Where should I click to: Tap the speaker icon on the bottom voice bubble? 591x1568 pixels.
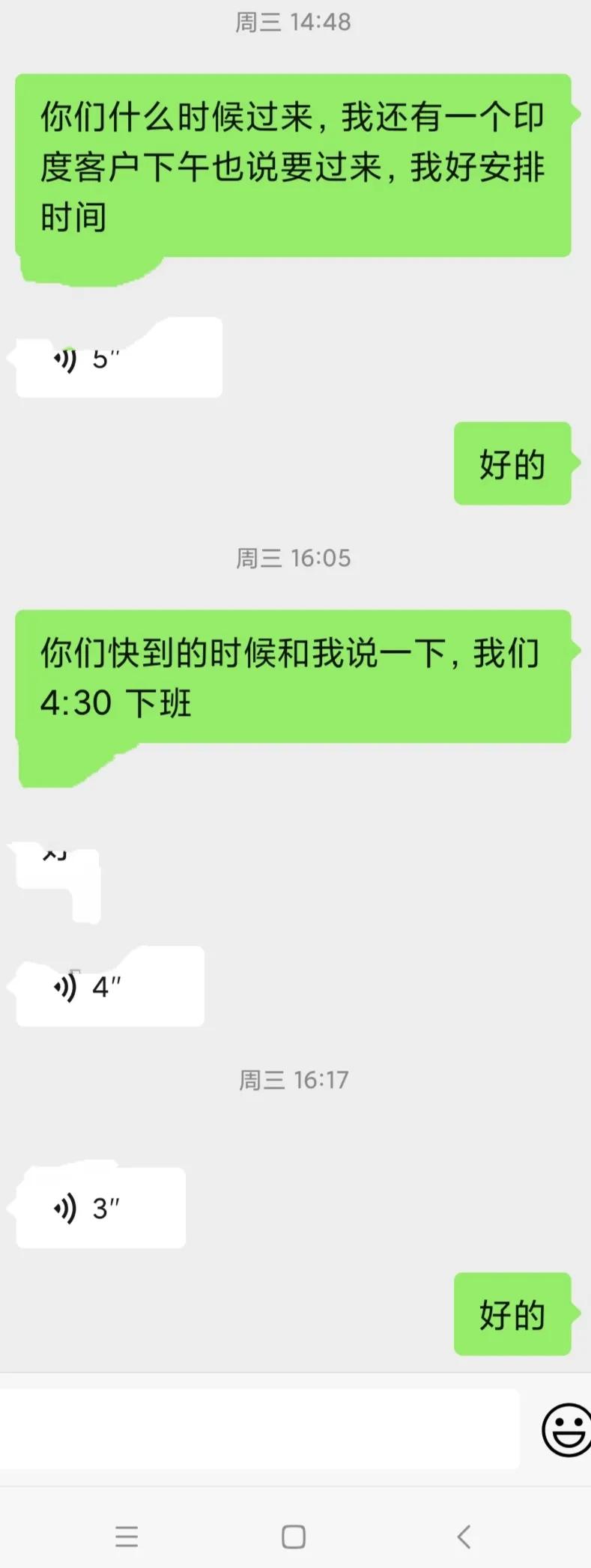(65, 1206)
